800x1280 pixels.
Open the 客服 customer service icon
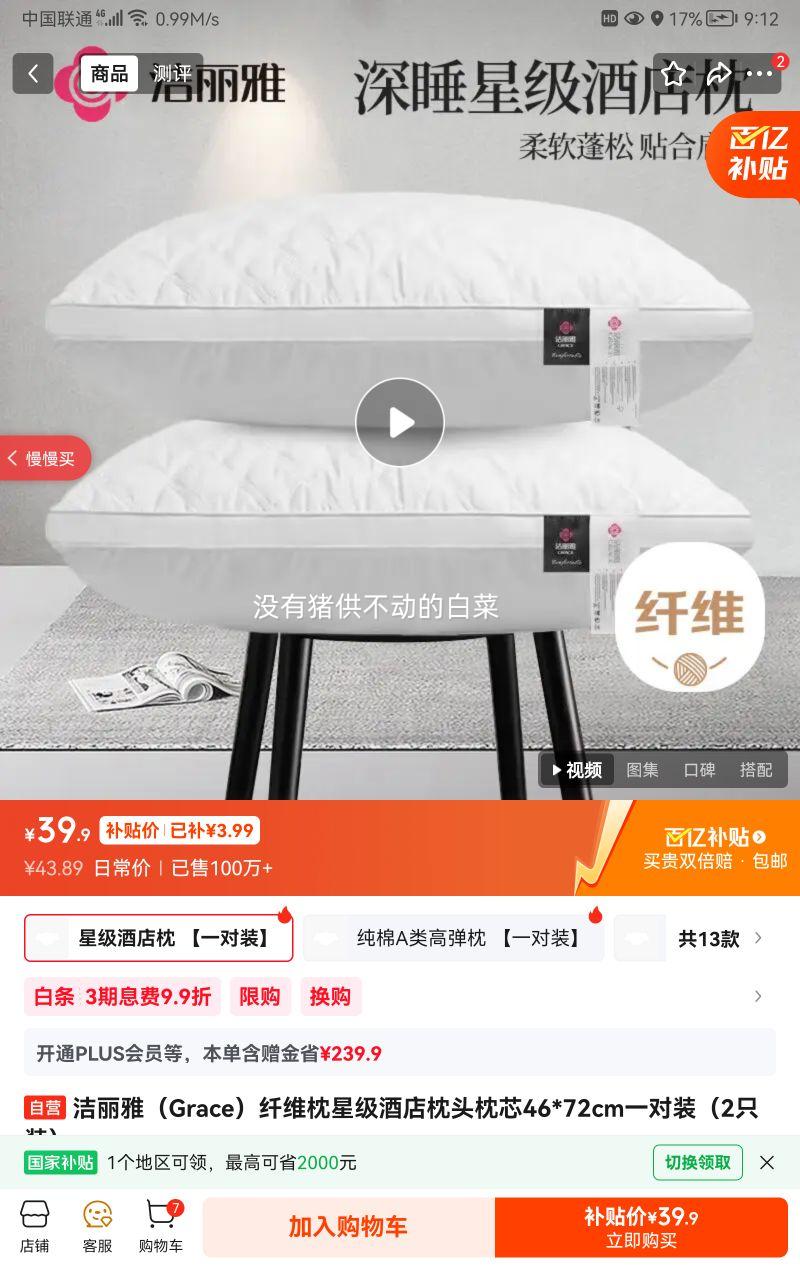point(96,1223)
